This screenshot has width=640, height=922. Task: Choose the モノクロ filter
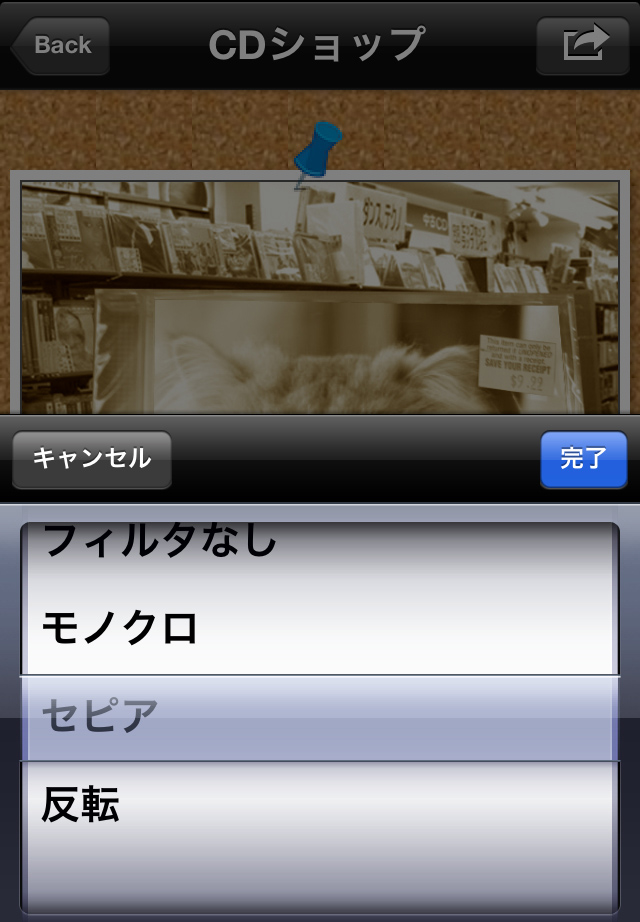[x=120, y=628]
